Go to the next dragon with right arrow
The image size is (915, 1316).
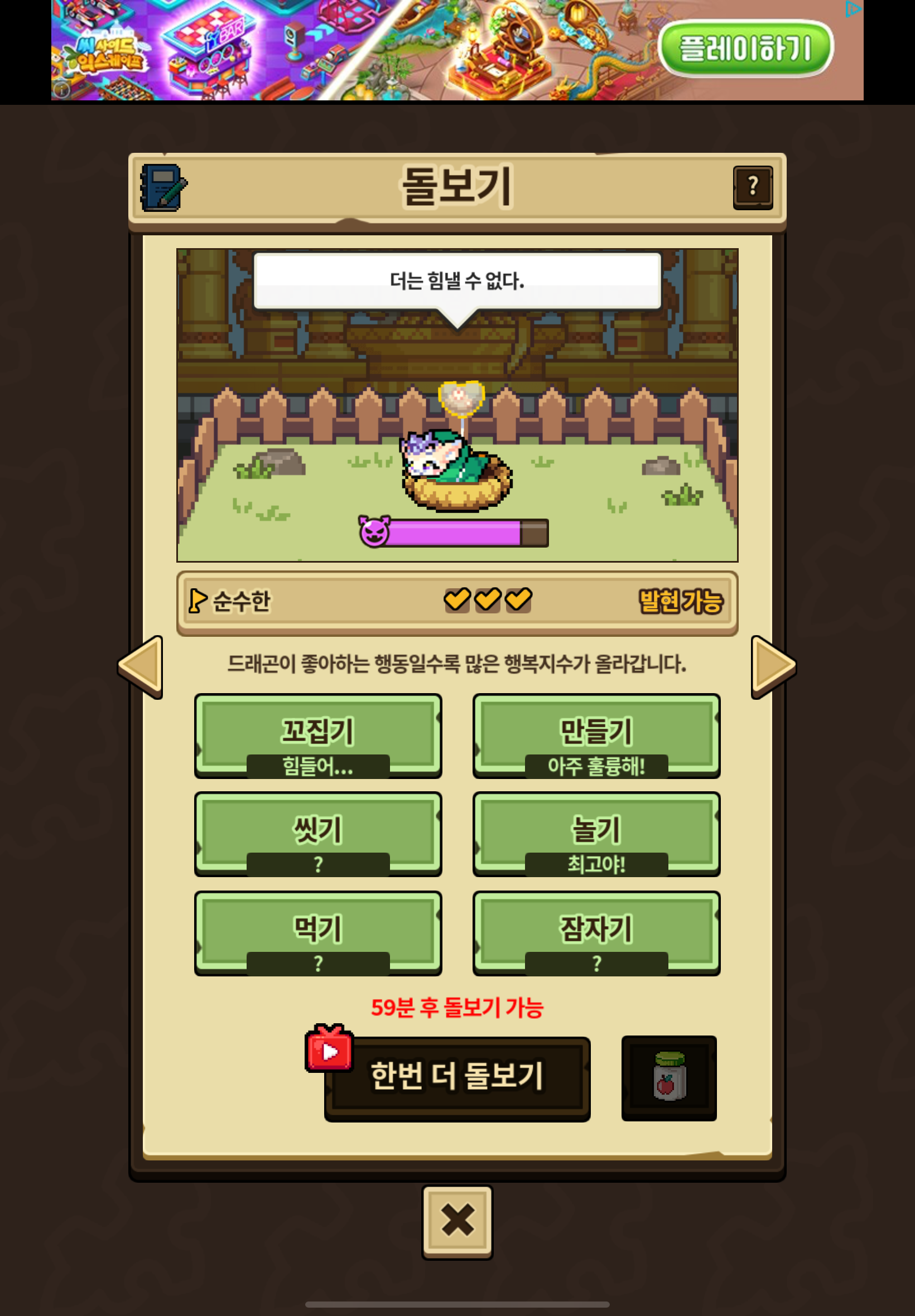pyautogui.click(x=772, y=666)
